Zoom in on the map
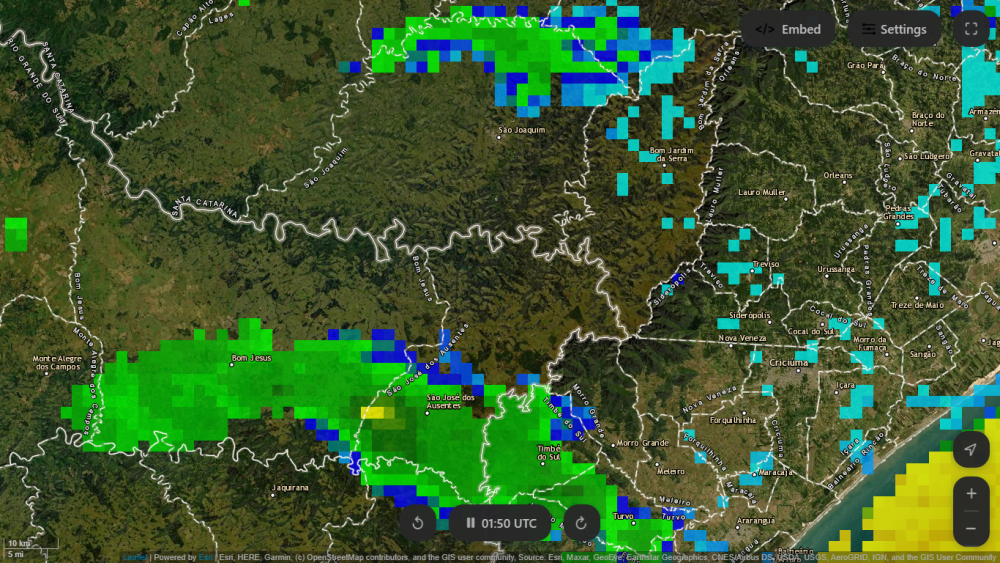The image size is (1000, 563). click(x=971, y=494)
